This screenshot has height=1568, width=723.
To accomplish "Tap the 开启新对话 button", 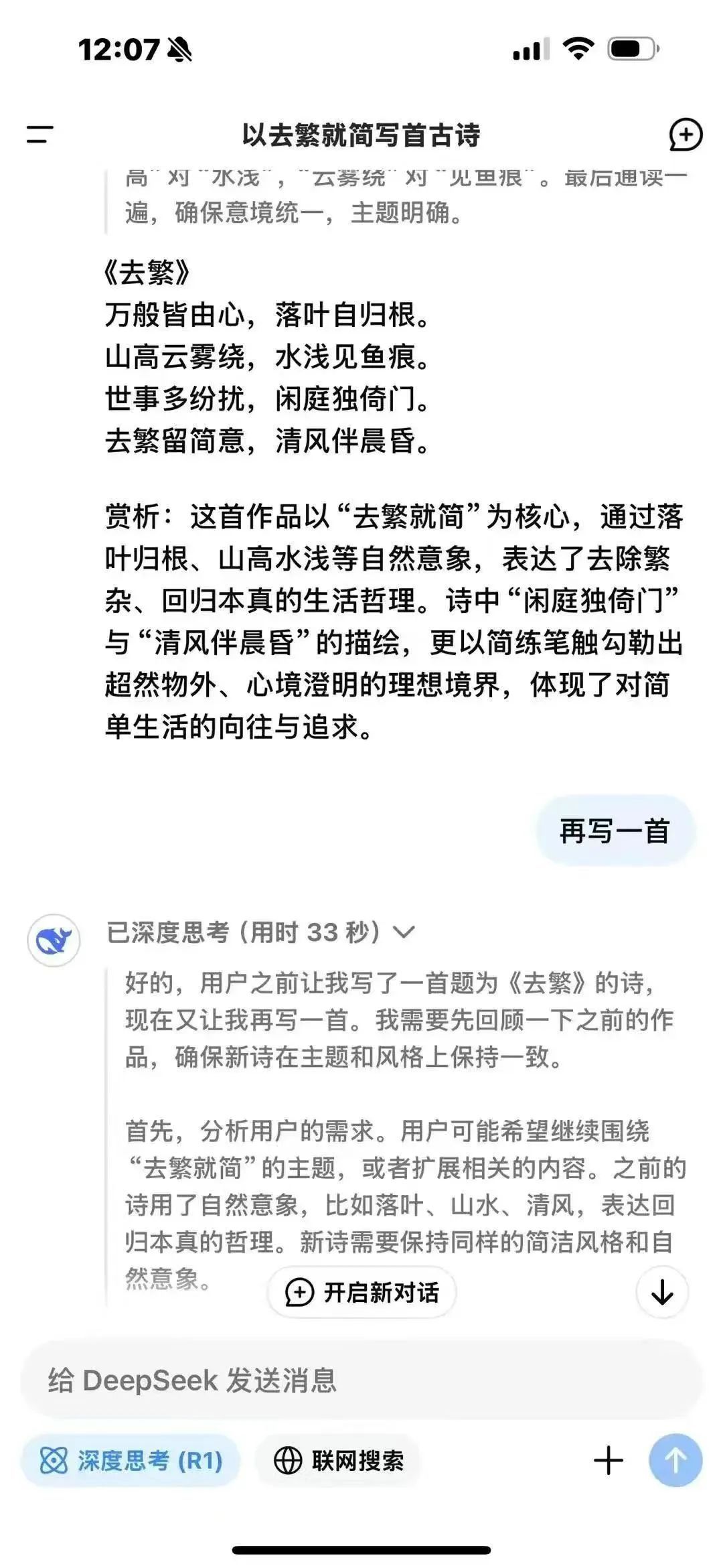I will click(362, 1292).
